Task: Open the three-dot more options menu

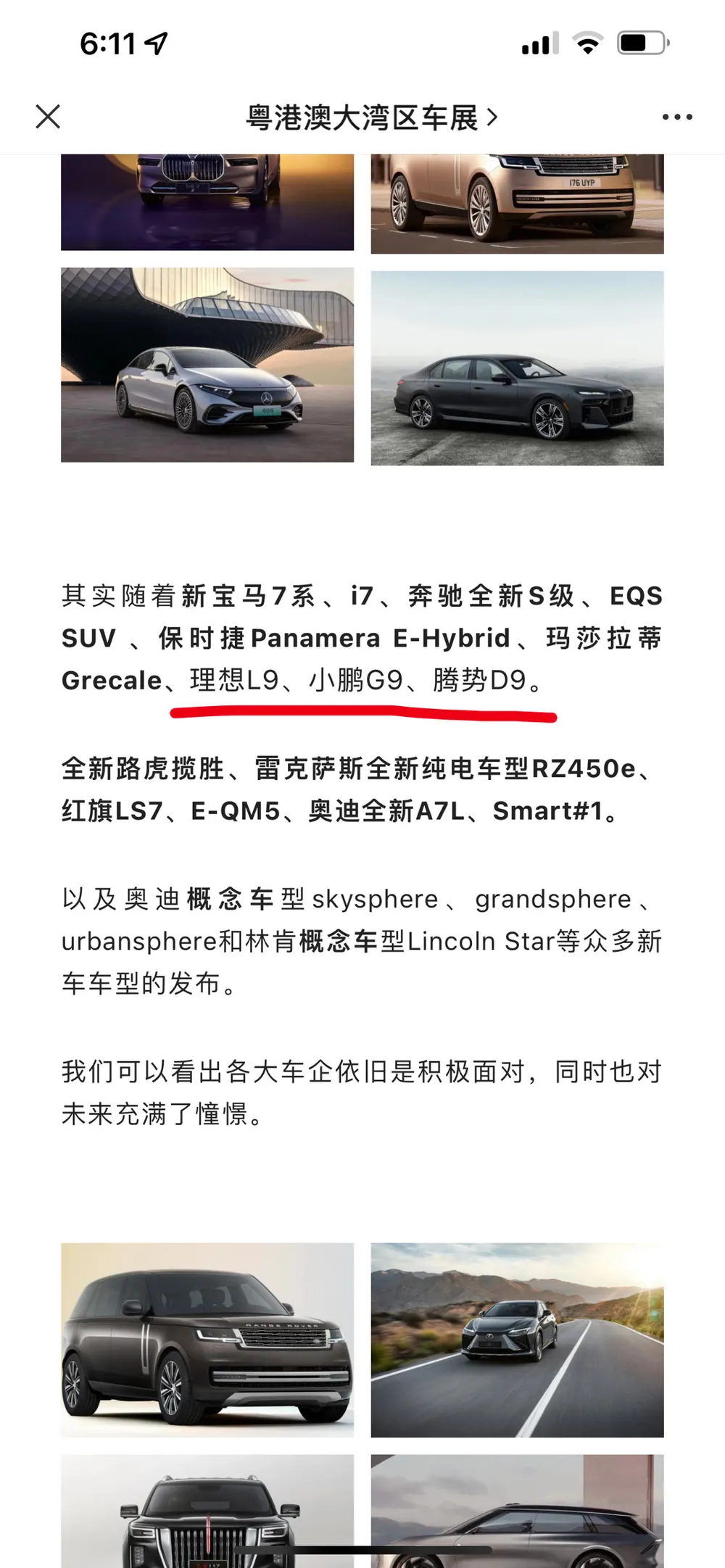Action: [x=677, y=117]
